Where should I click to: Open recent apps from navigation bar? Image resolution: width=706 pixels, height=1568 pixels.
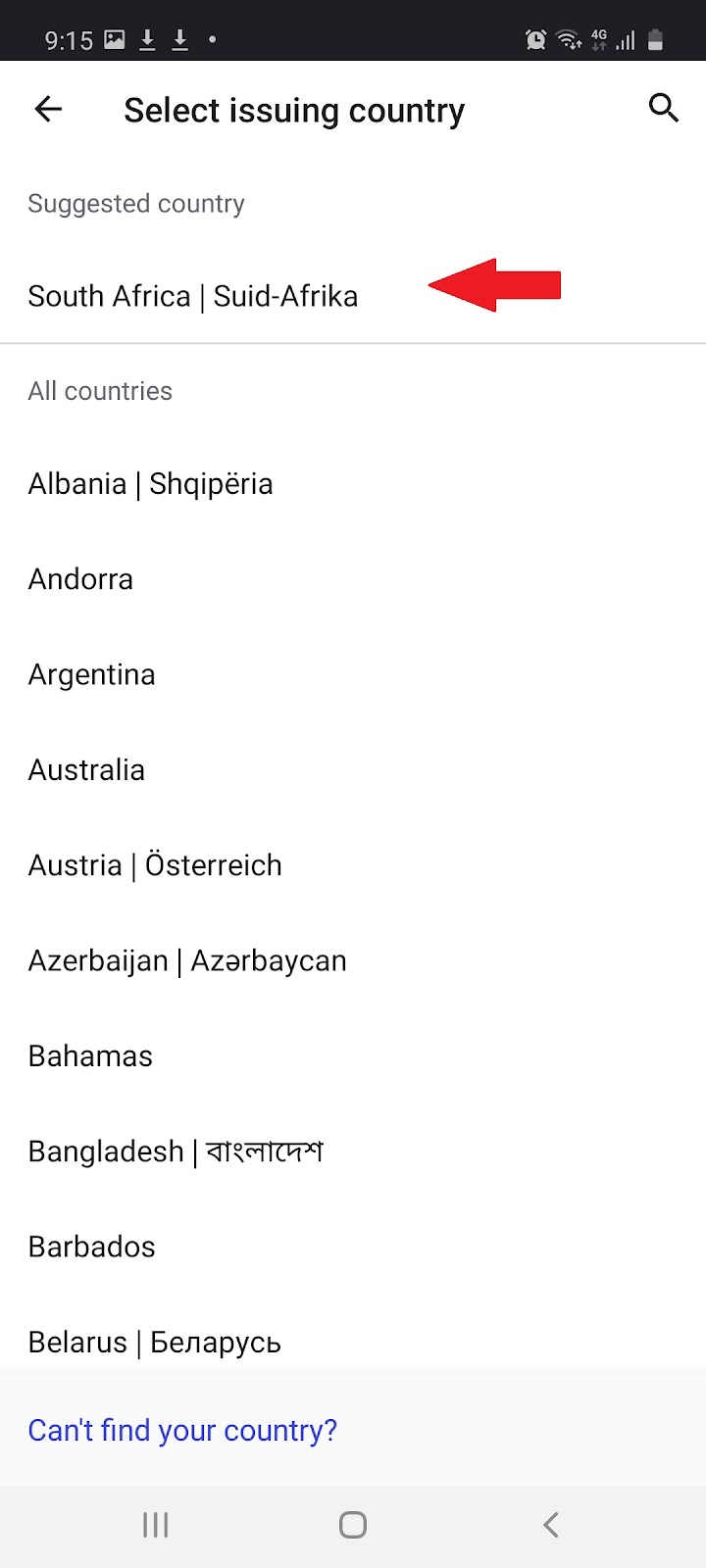(x=155, y=1525)
